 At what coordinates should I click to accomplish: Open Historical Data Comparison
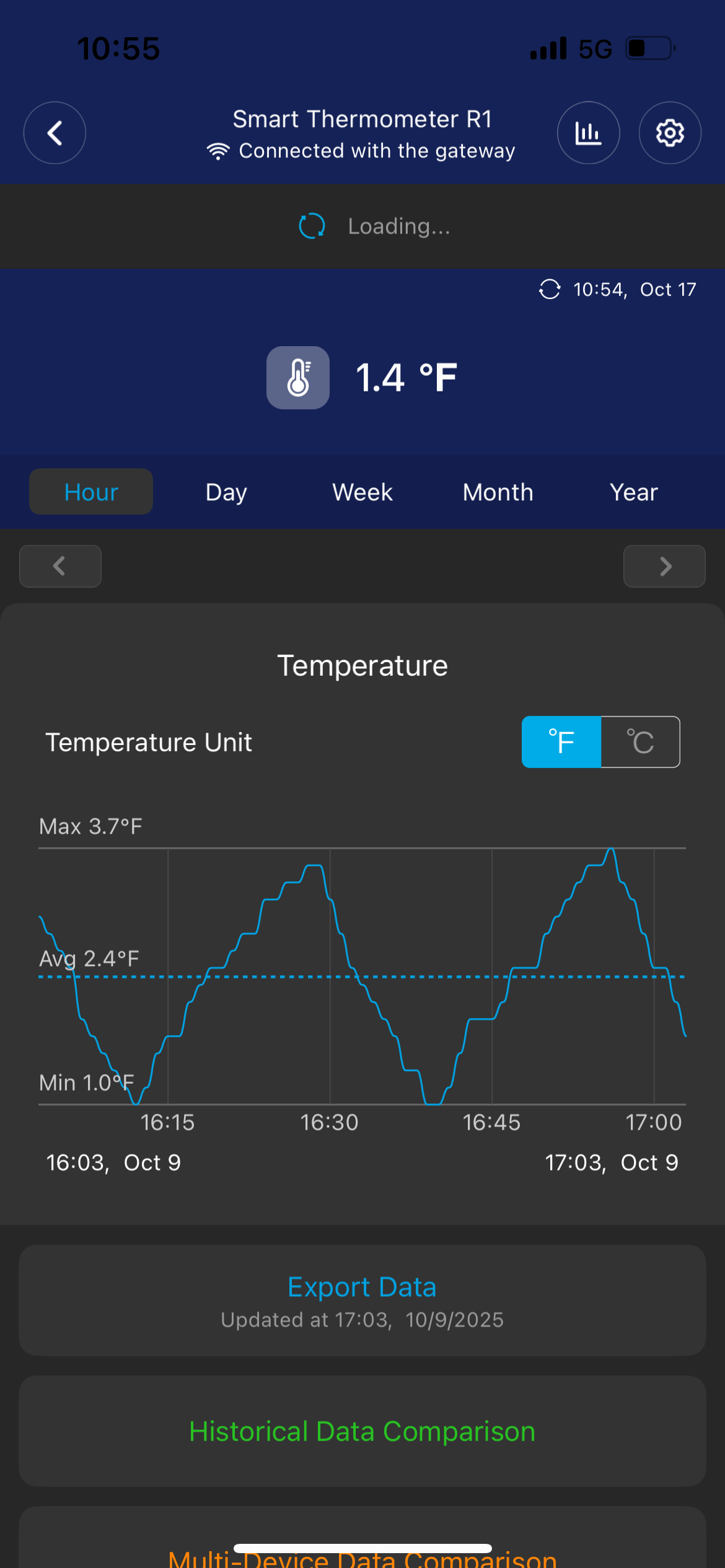362,1431
